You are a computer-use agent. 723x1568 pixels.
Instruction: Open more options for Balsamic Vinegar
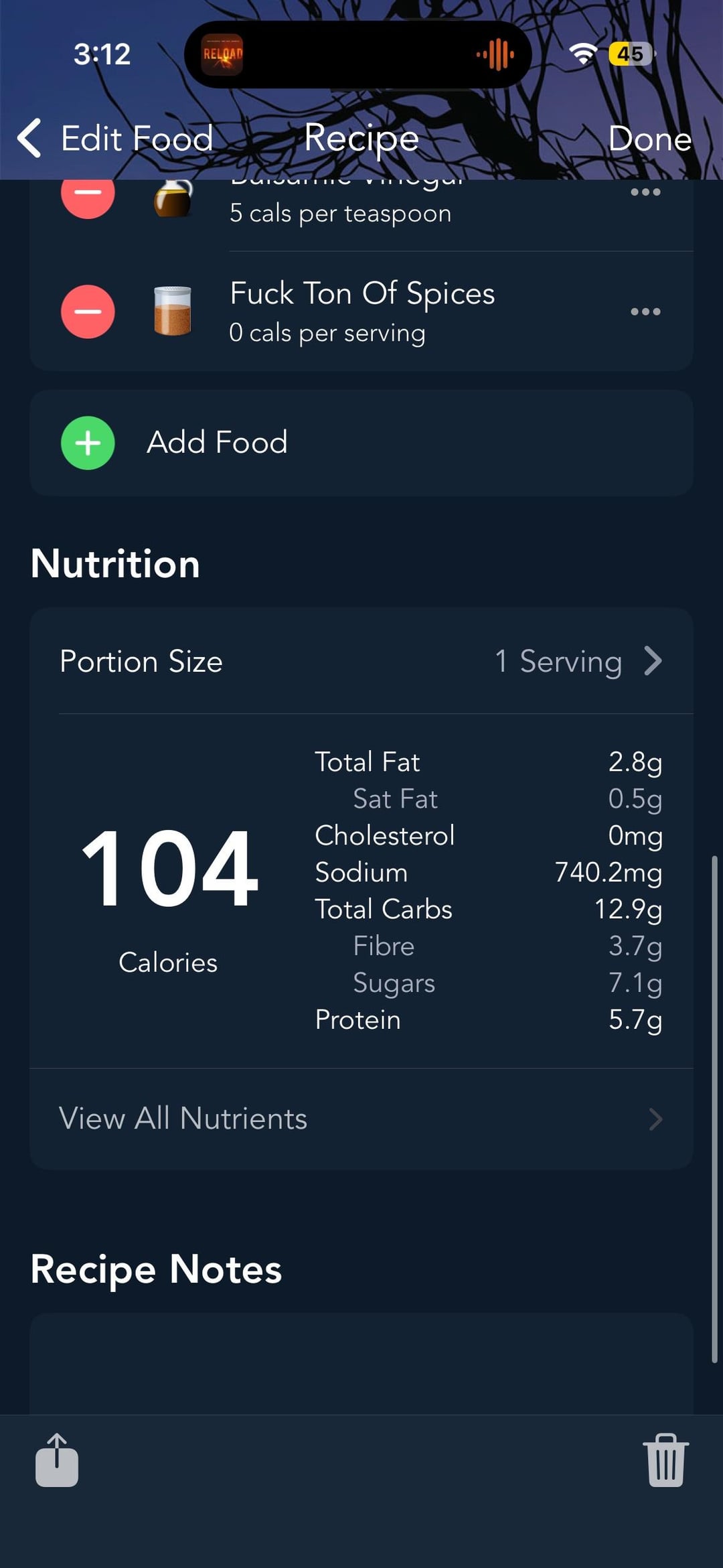pyautogui.click(x=645, y=193)
